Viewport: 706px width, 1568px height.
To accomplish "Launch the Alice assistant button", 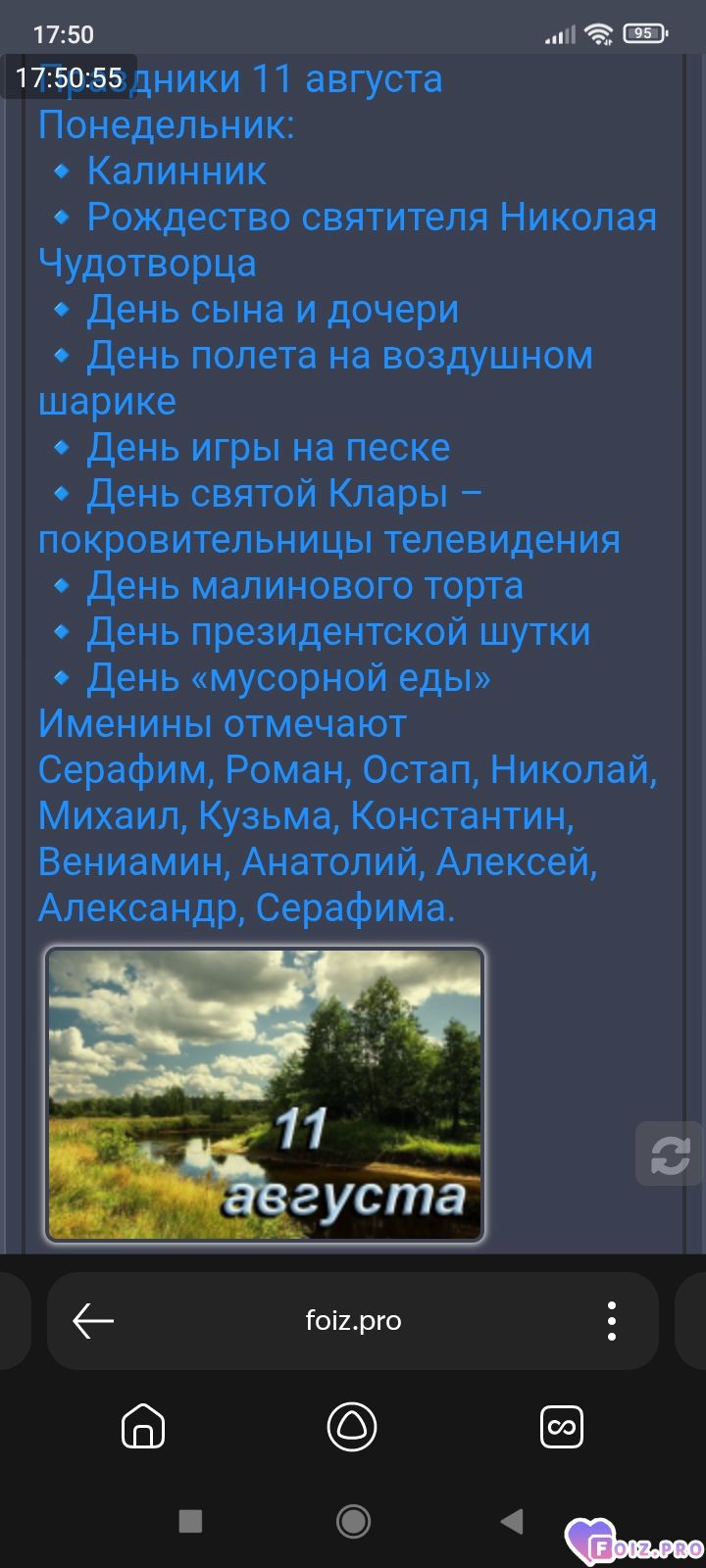I will [352, 1427].
